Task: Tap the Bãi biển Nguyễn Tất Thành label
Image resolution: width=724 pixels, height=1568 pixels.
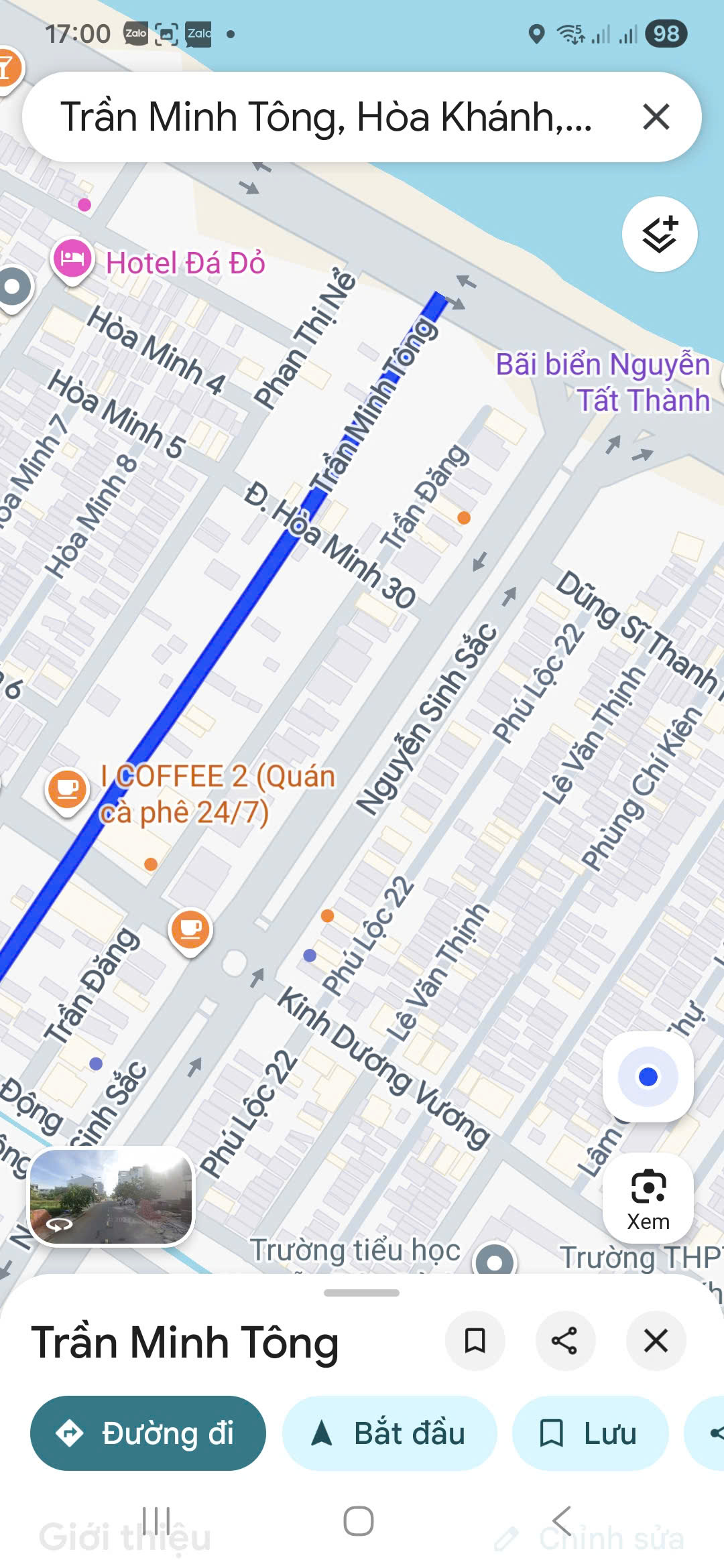Action: click(602, 382)
